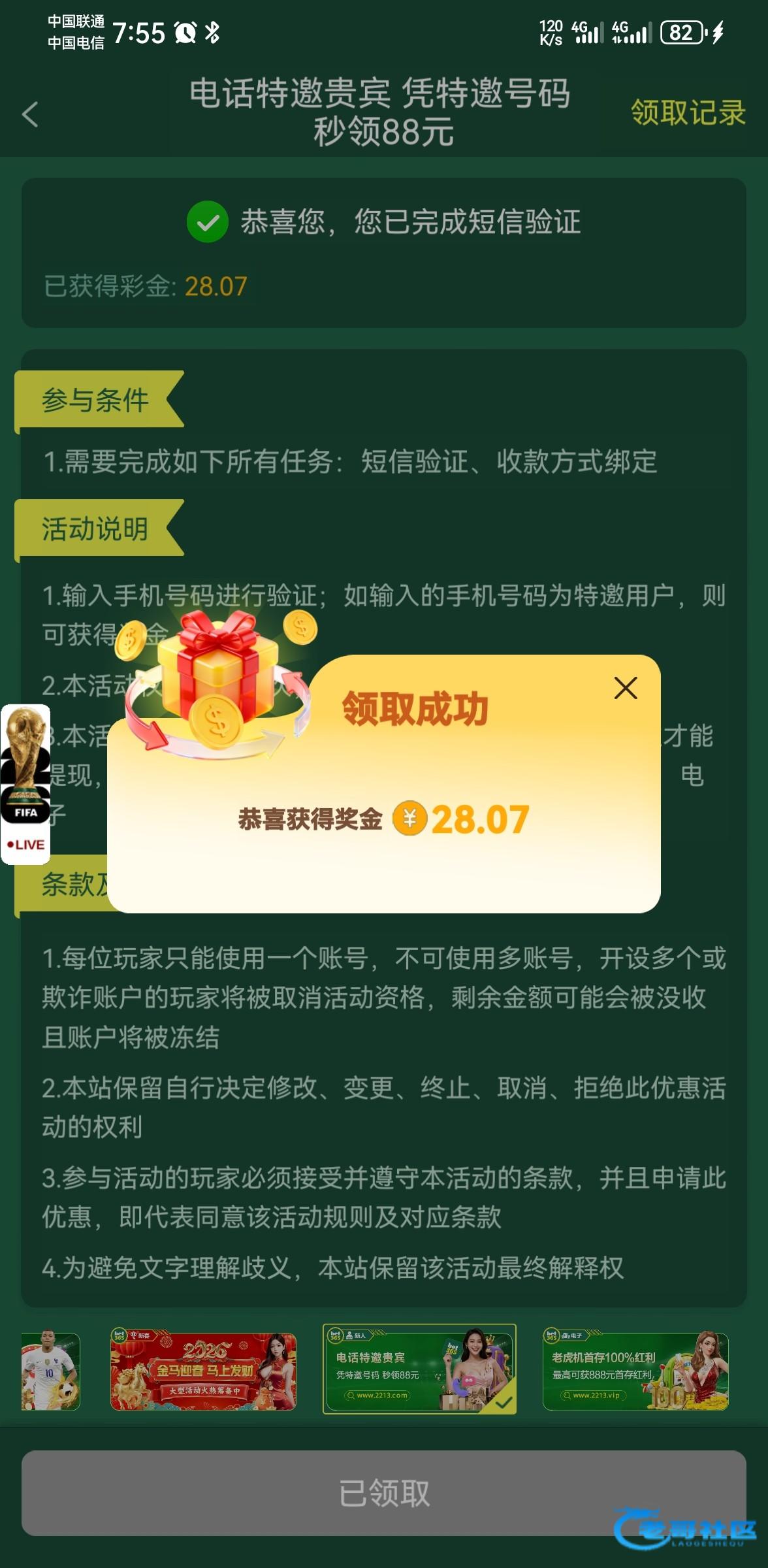The width and height of the screenshot is (768, 1568).
Task: Open the football player promo banner
Action: [50, 1371]
